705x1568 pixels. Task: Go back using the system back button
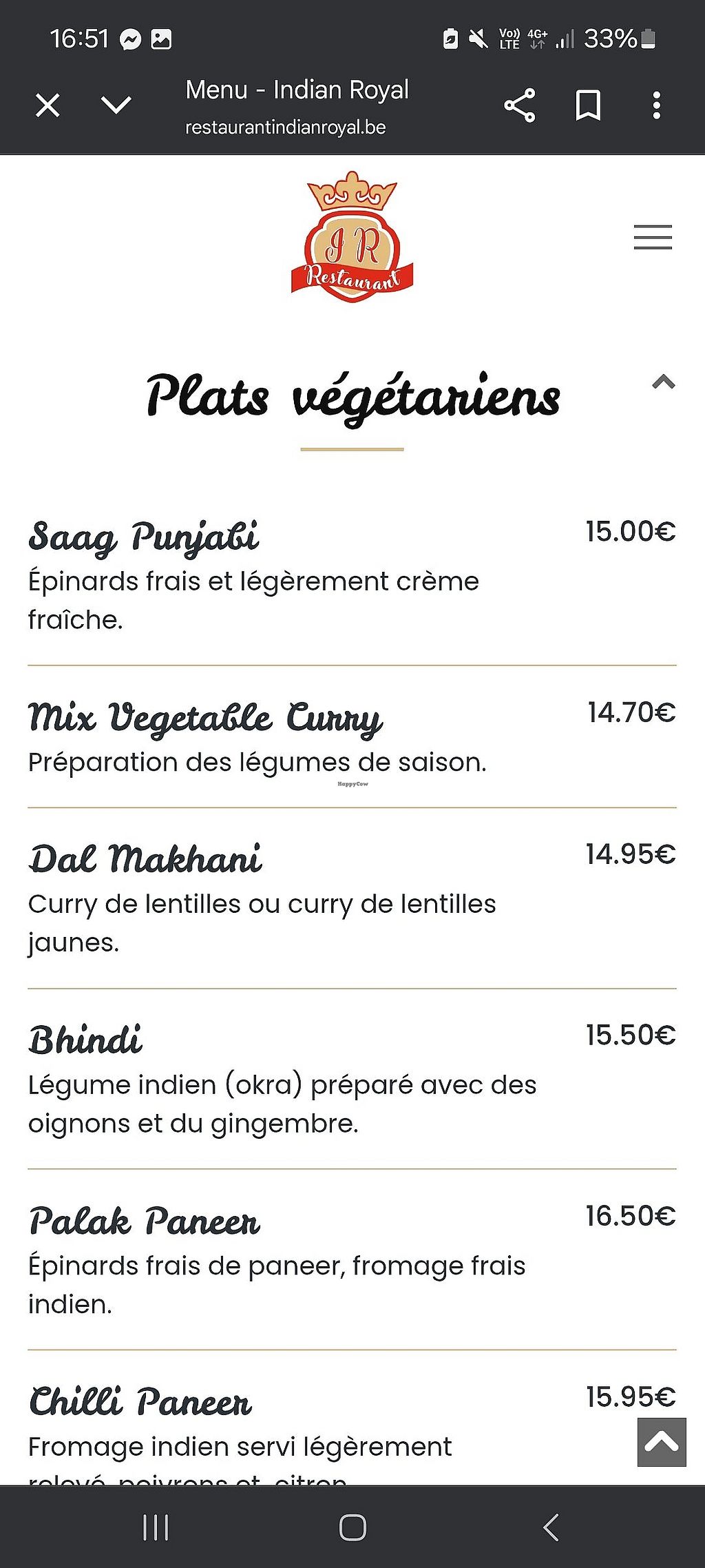[x=550, y=1527]
